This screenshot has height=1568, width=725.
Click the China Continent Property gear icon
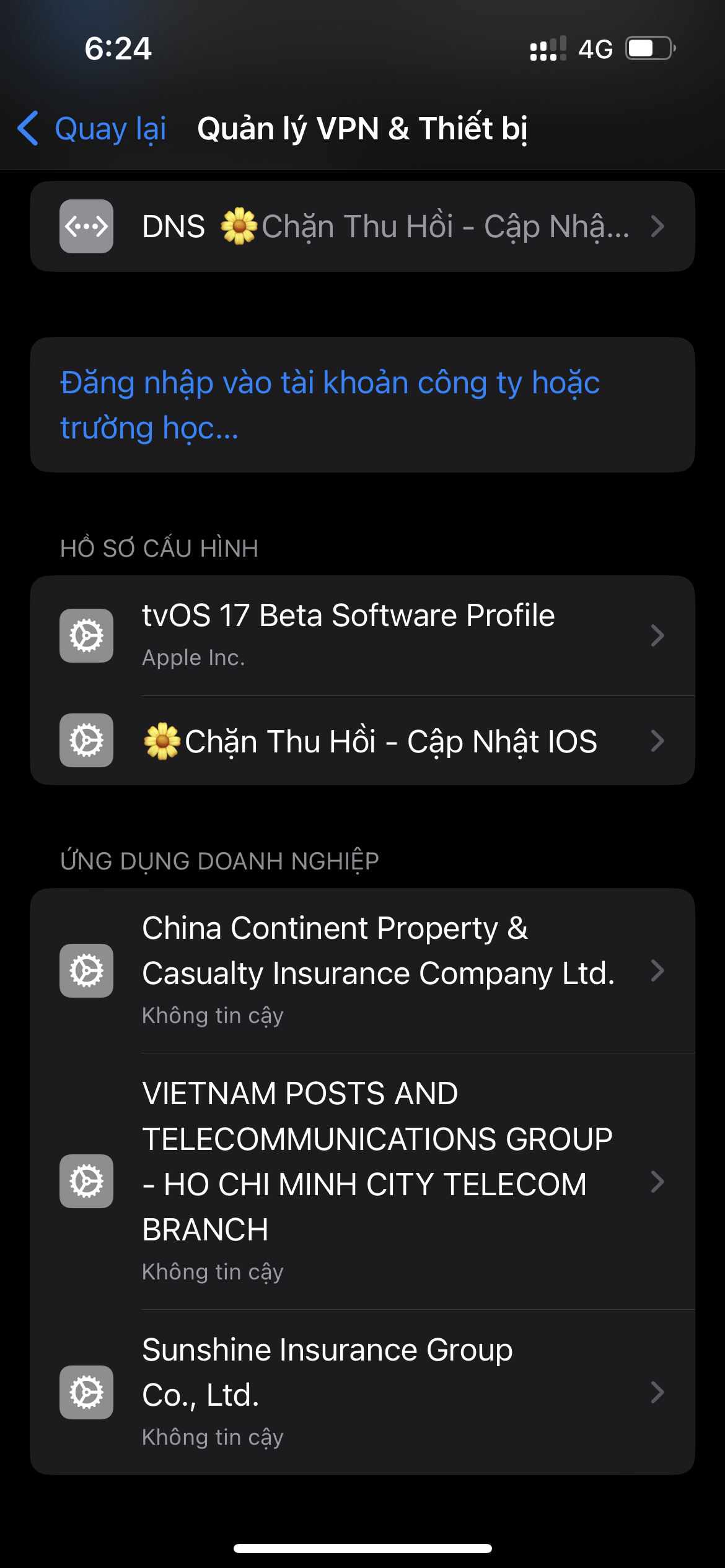point(86,970)
